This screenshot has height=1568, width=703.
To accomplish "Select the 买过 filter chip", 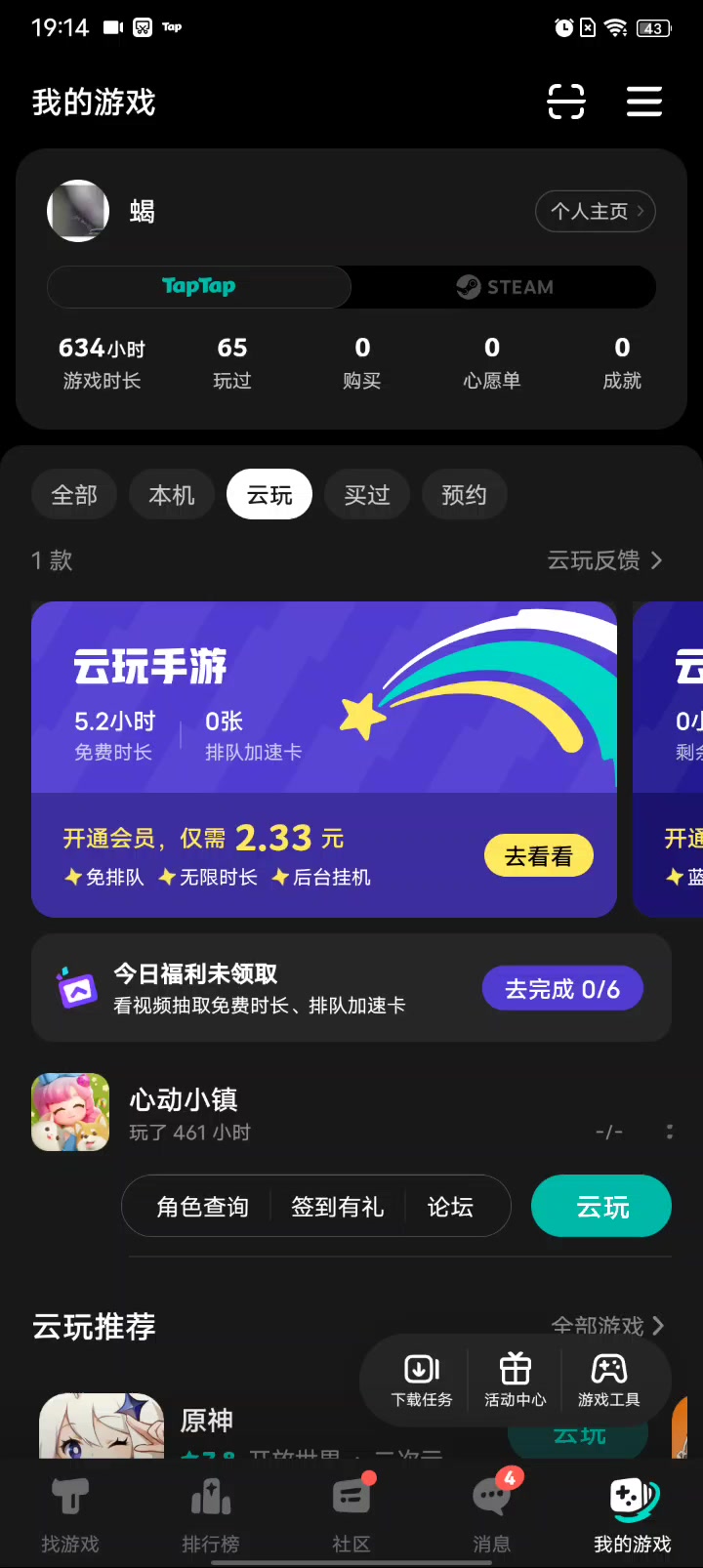I will (367, 495).
